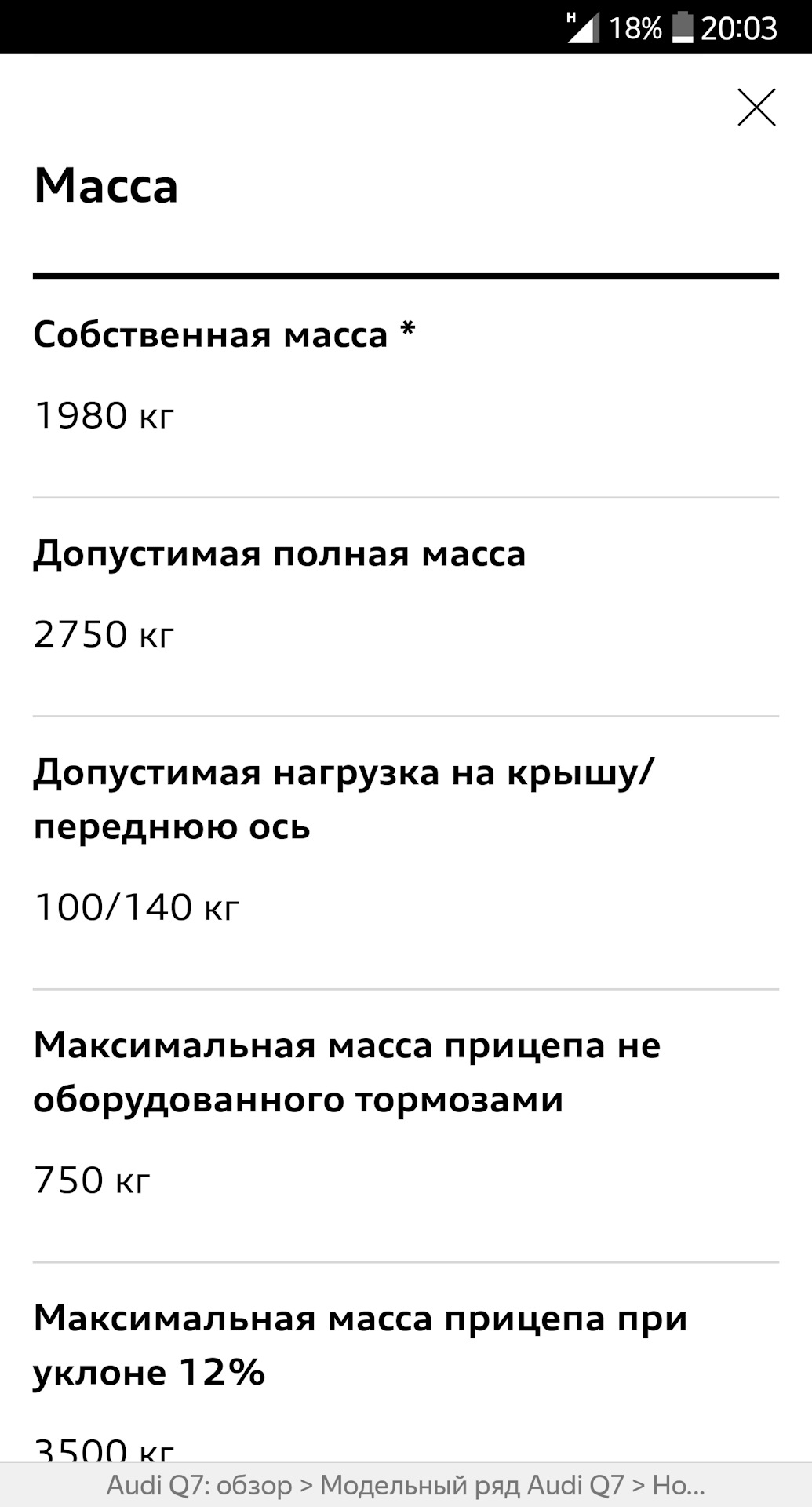812x1507 pixels.
Task: Collapse the 'Масса' heading section
Action: point(106,186)
